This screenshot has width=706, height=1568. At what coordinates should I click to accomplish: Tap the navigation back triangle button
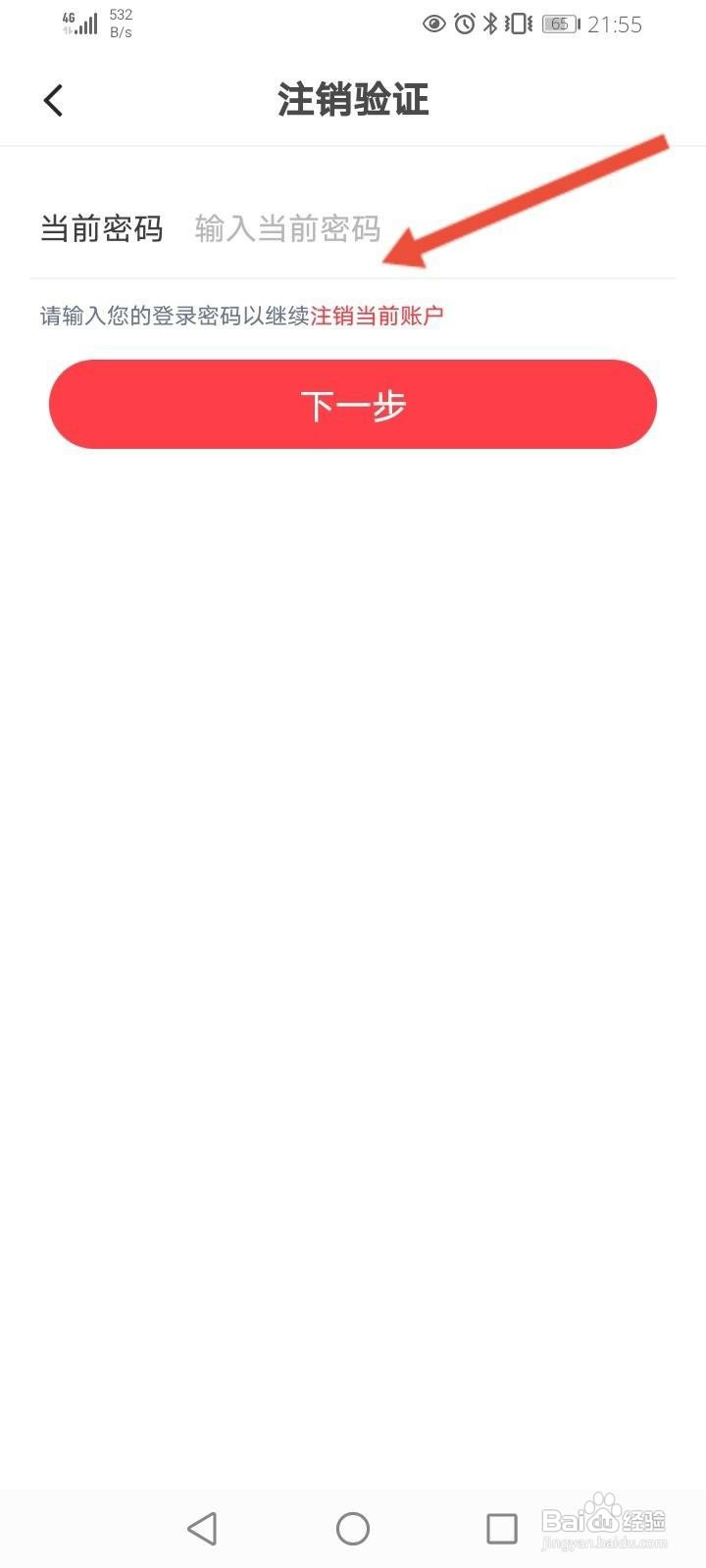pyautogui.click(x=203, y=1528)
